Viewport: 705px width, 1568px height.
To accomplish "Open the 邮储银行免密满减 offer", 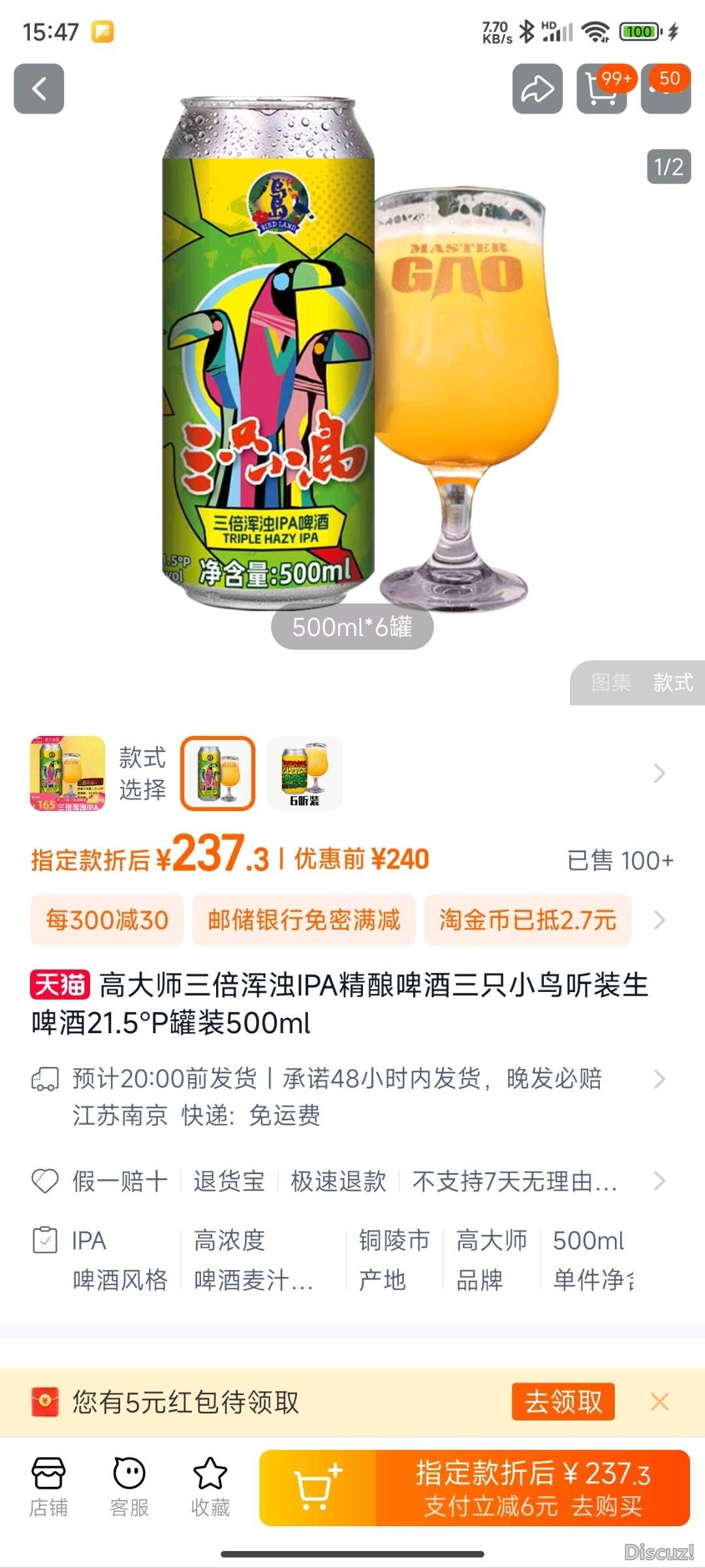I will 304,920.
